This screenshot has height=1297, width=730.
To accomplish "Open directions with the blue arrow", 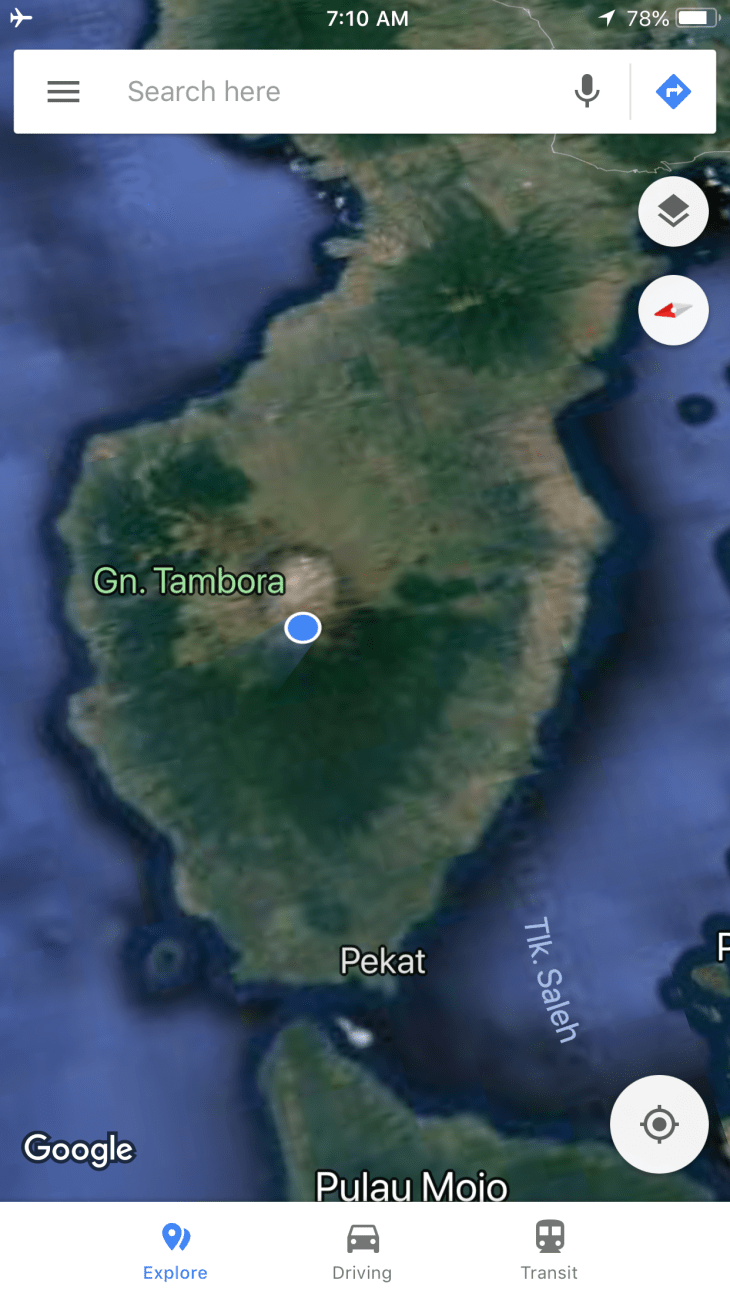I will [x=673, y=92].
